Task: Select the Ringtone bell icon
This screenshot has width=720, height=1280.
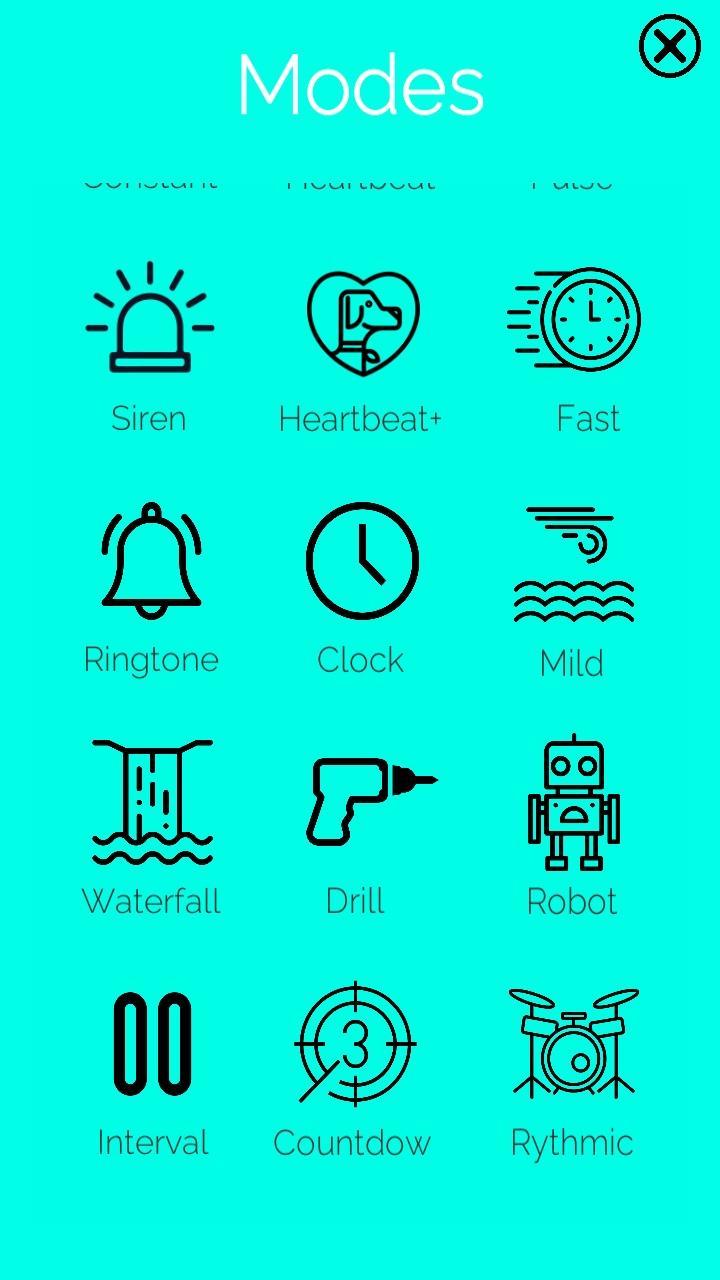Action: pos(151,559)
